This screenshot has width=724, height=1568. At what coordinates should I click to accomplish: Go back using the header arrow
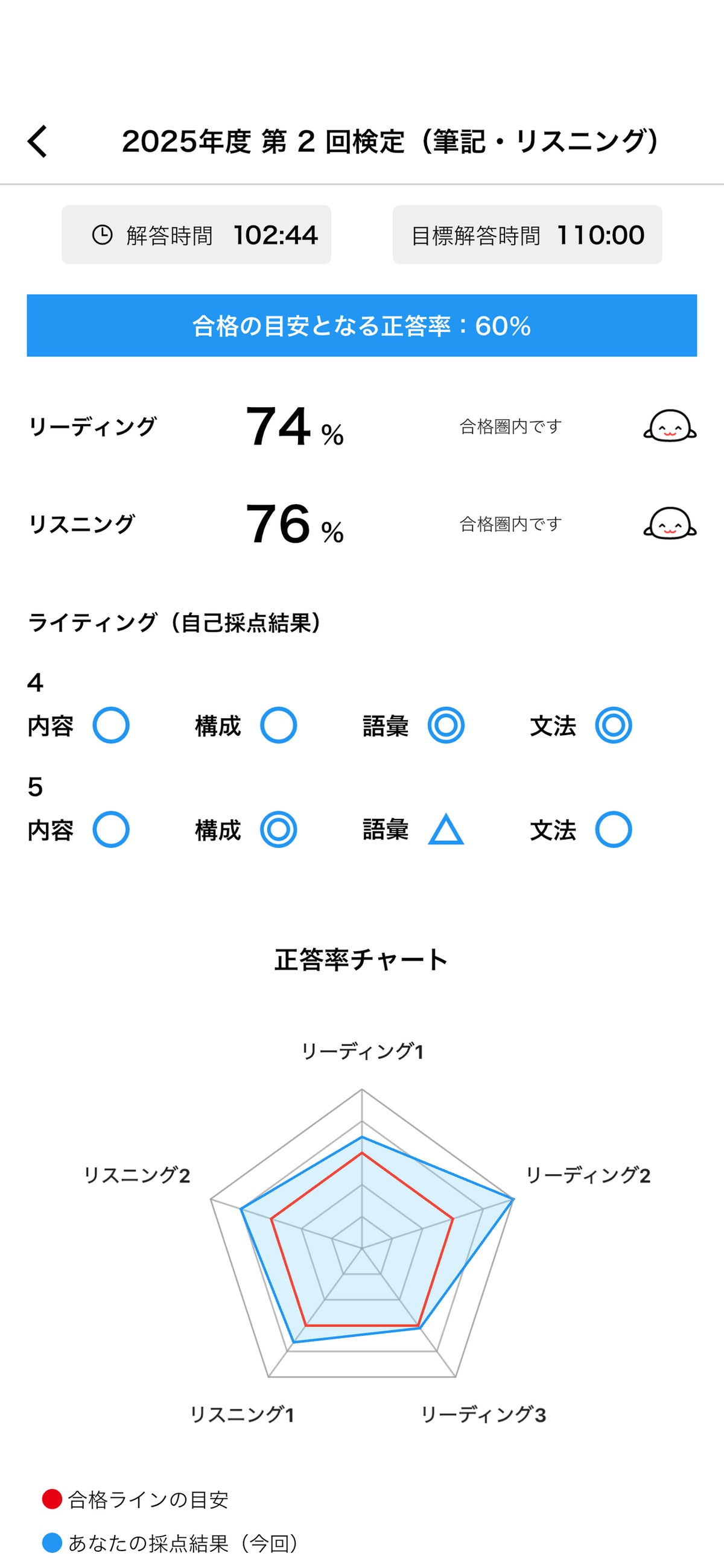pyautogui.click(x=38, y=142)
